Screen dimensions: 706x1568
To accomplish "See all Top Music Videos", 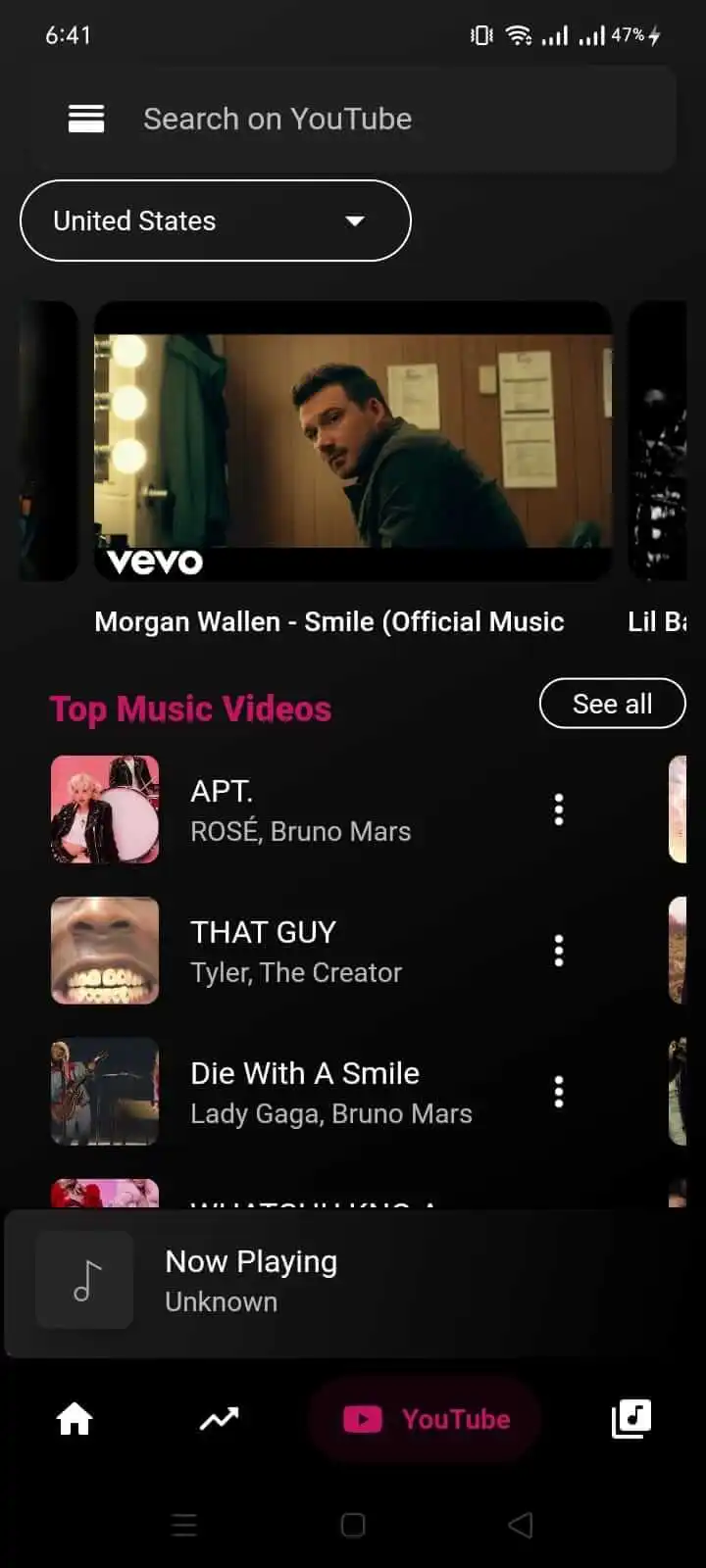I will click(x=612, y=704).
